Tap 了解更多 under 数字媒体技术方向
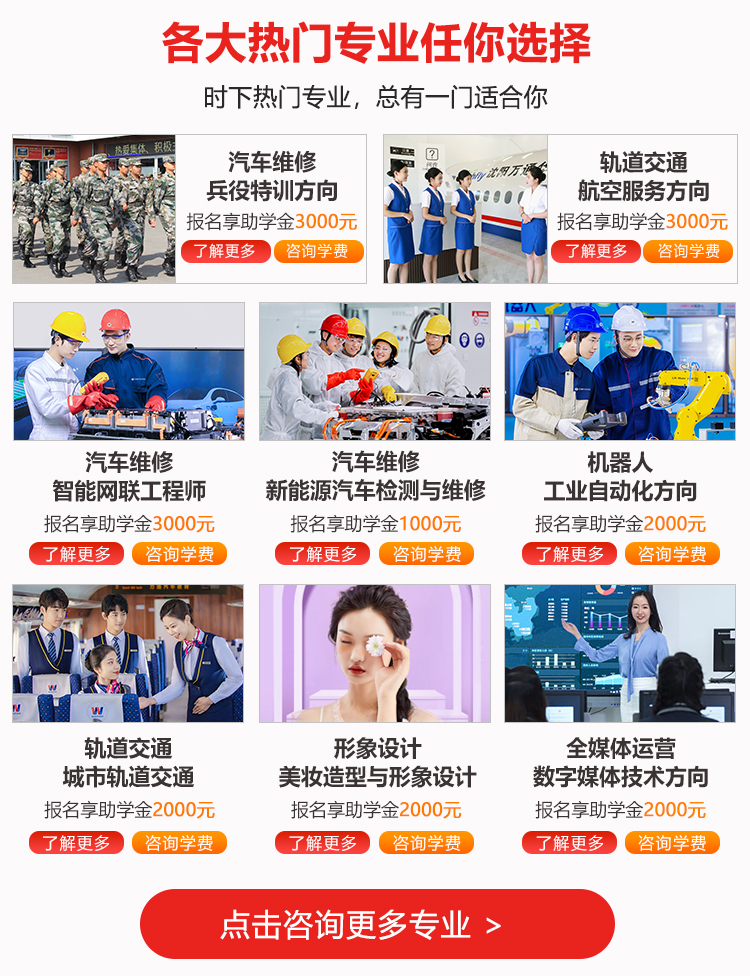750x976 pixels. (569, 843)
